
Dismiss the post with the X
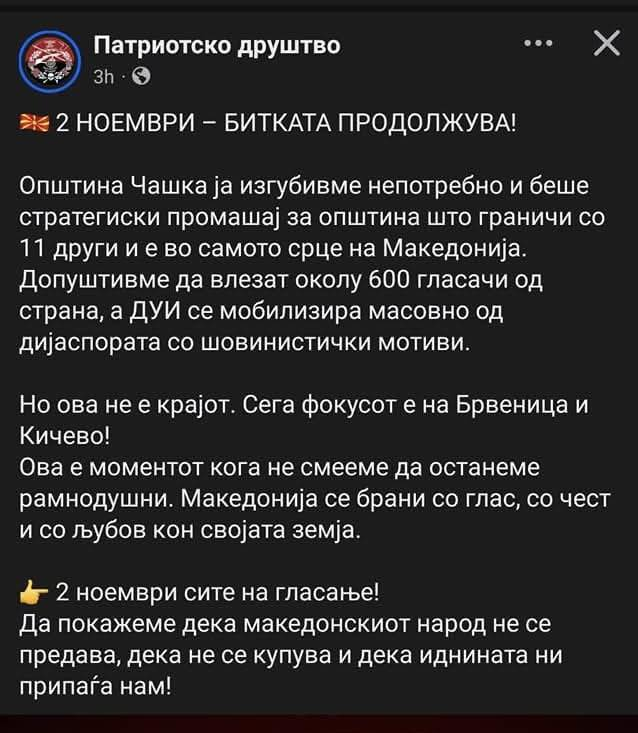[x=606, y=44]
